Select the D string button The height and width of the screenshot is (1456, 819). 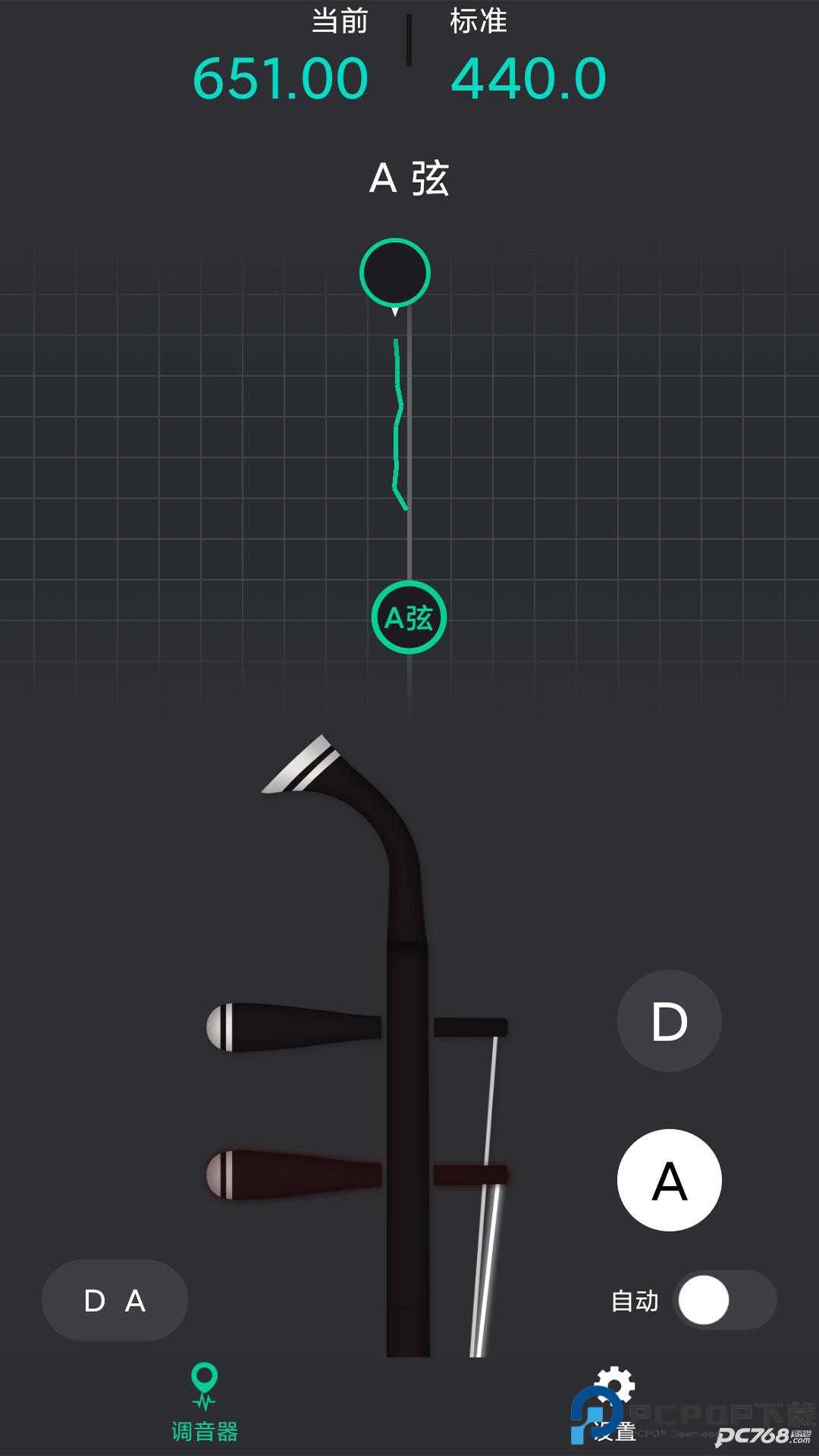(669, 1021)
